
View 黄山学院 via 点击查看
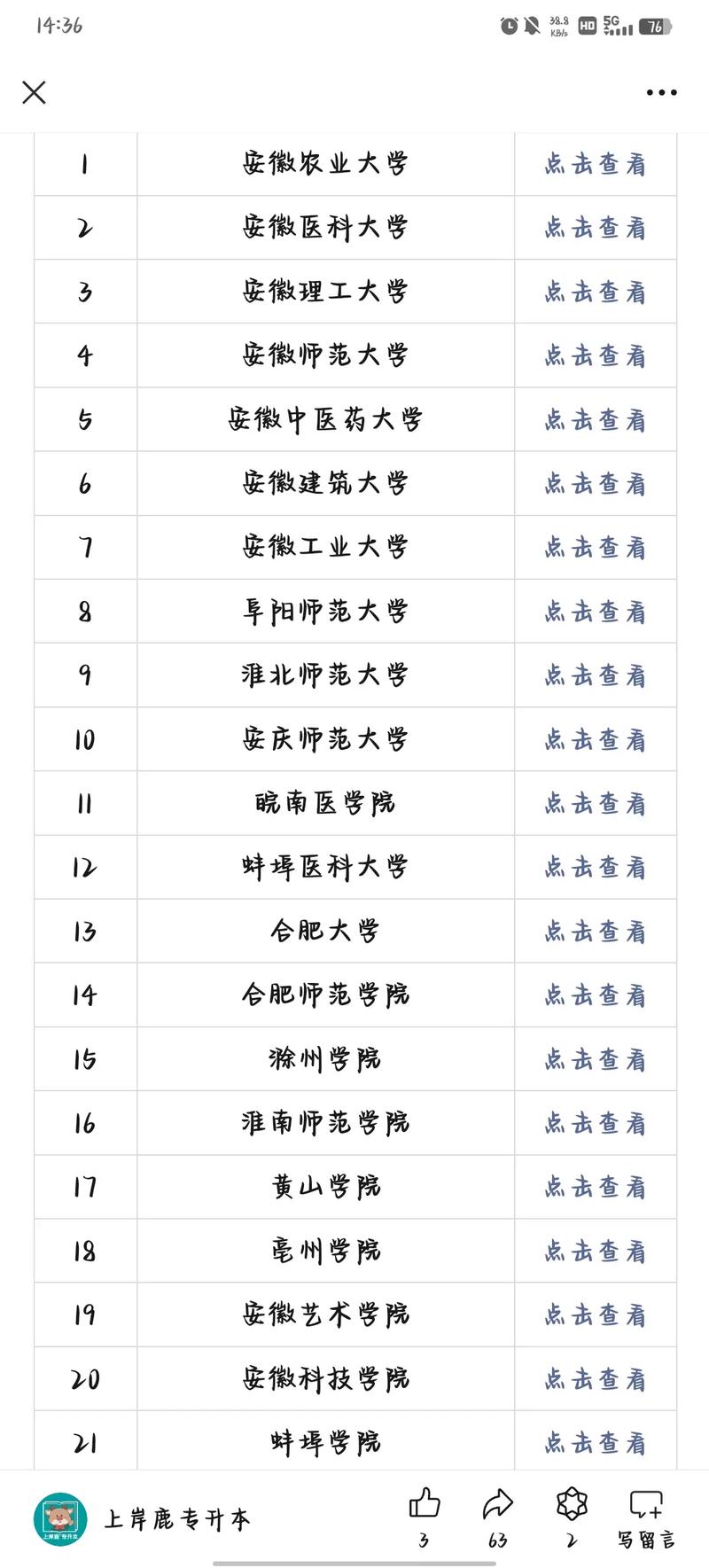pos(595,1187)
